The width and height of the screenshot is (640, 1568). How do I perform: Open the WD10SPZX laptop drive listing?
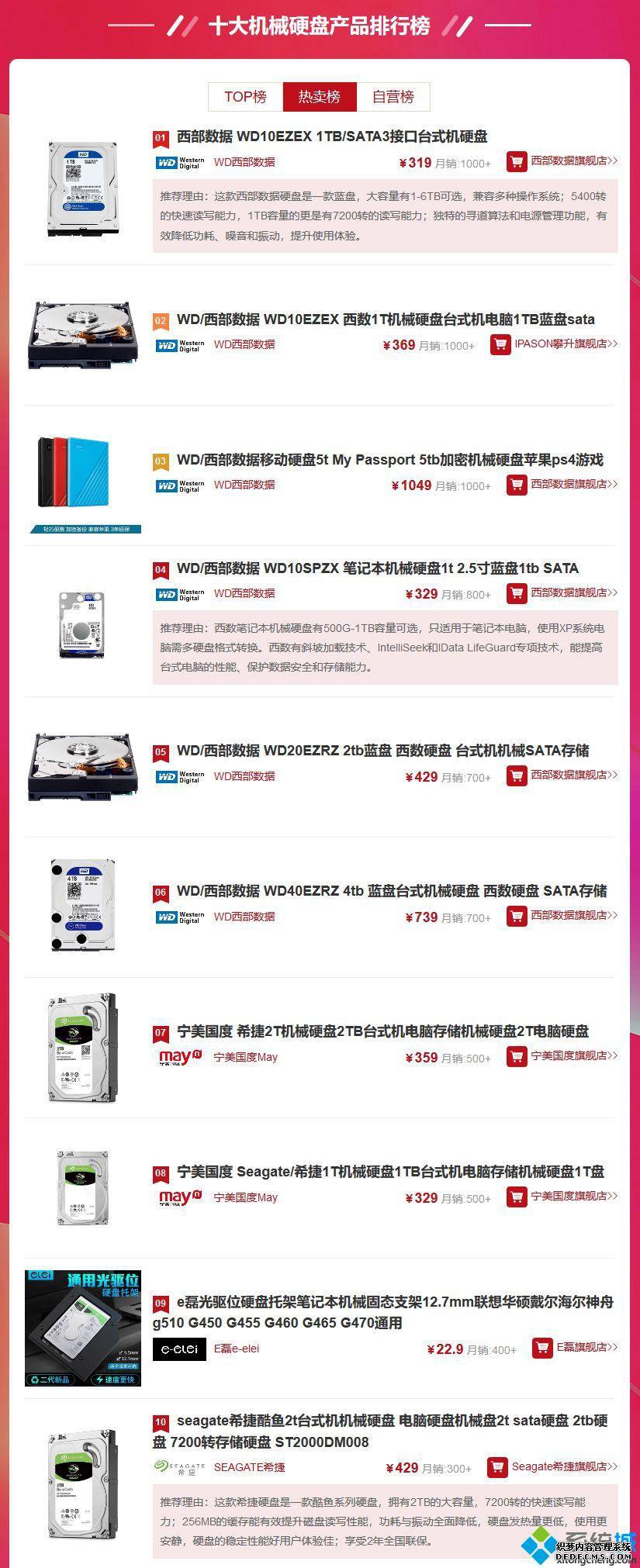pyautogui.click(x=377, y=568)
